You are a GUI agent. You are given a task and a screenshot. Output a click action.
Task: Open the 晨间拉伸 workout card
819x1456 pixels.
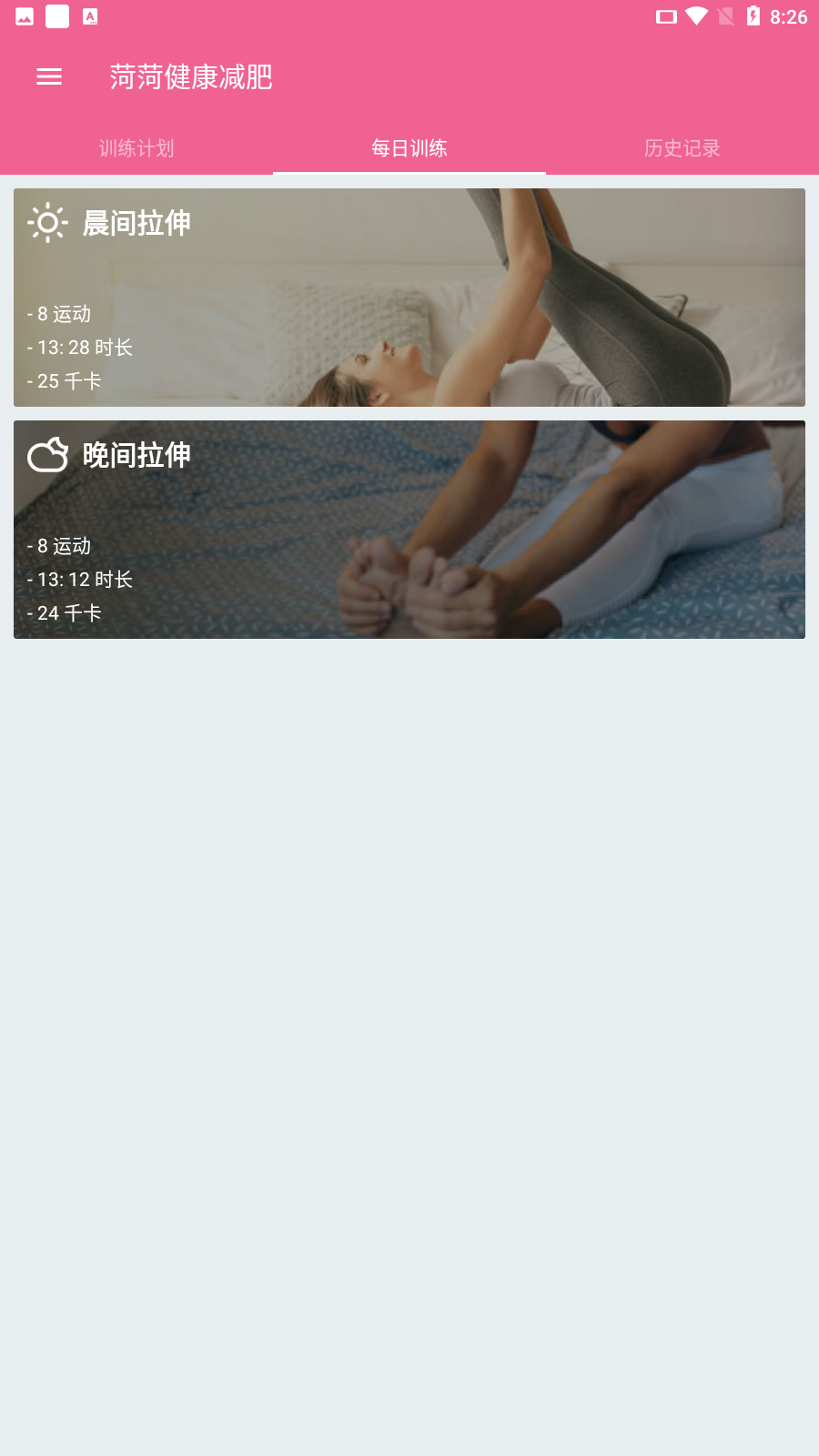click(x=409, y=297)
